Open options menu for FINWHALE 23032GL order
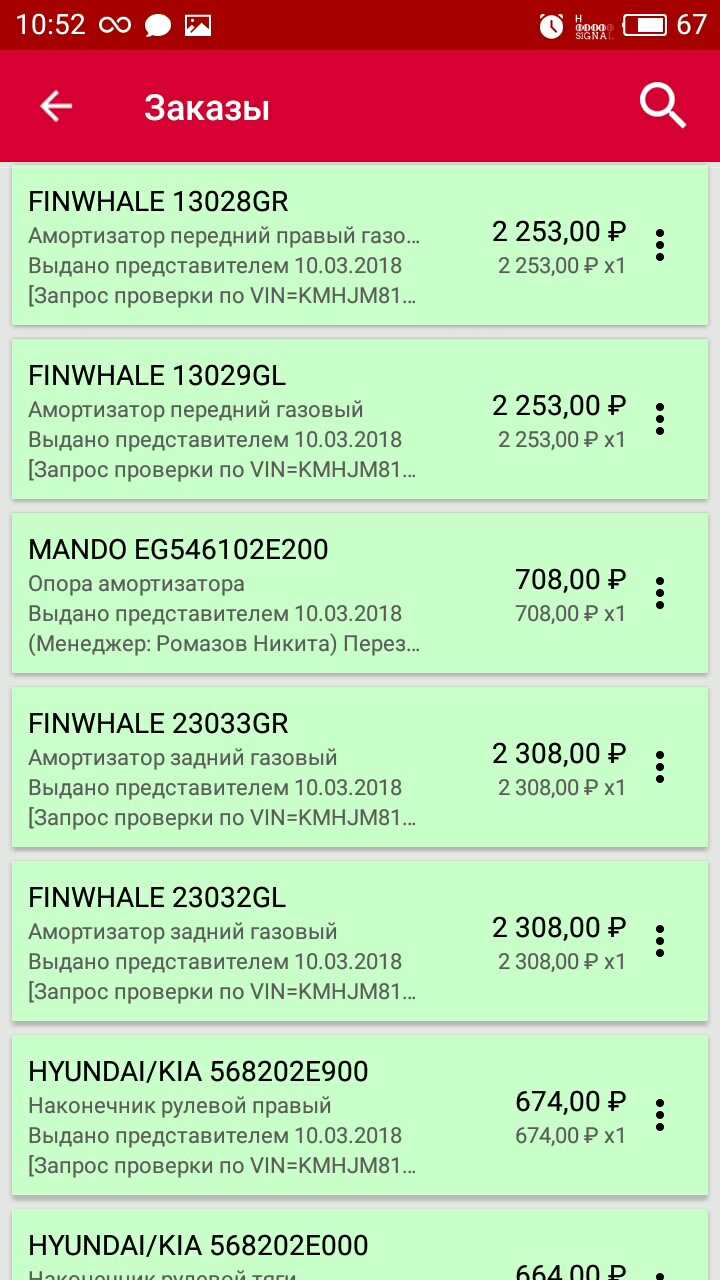Image resolution: width=720 pixels, height=1280 pixels. coord(660,940)
